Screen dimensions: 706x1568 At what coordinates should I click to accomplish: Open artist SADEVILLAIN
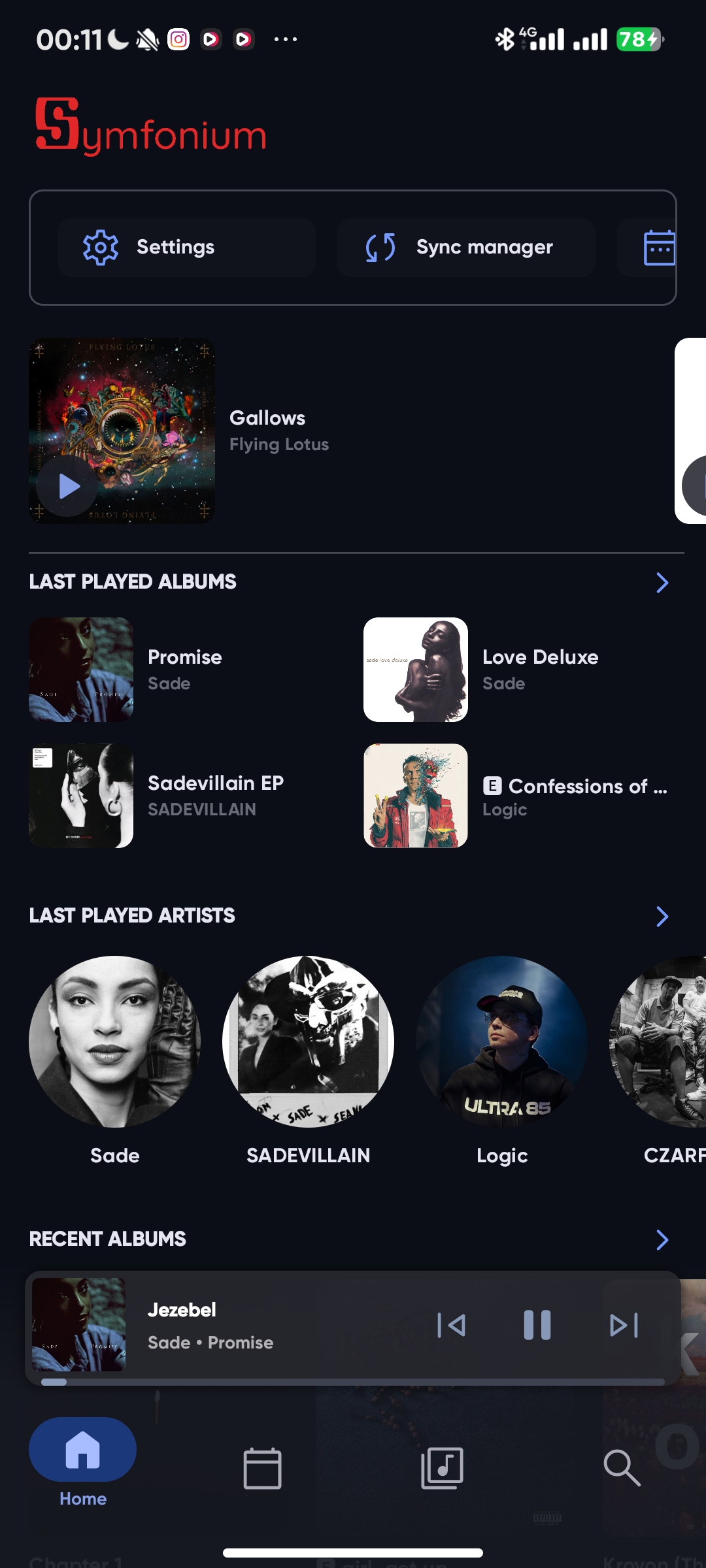(308, 1042)
